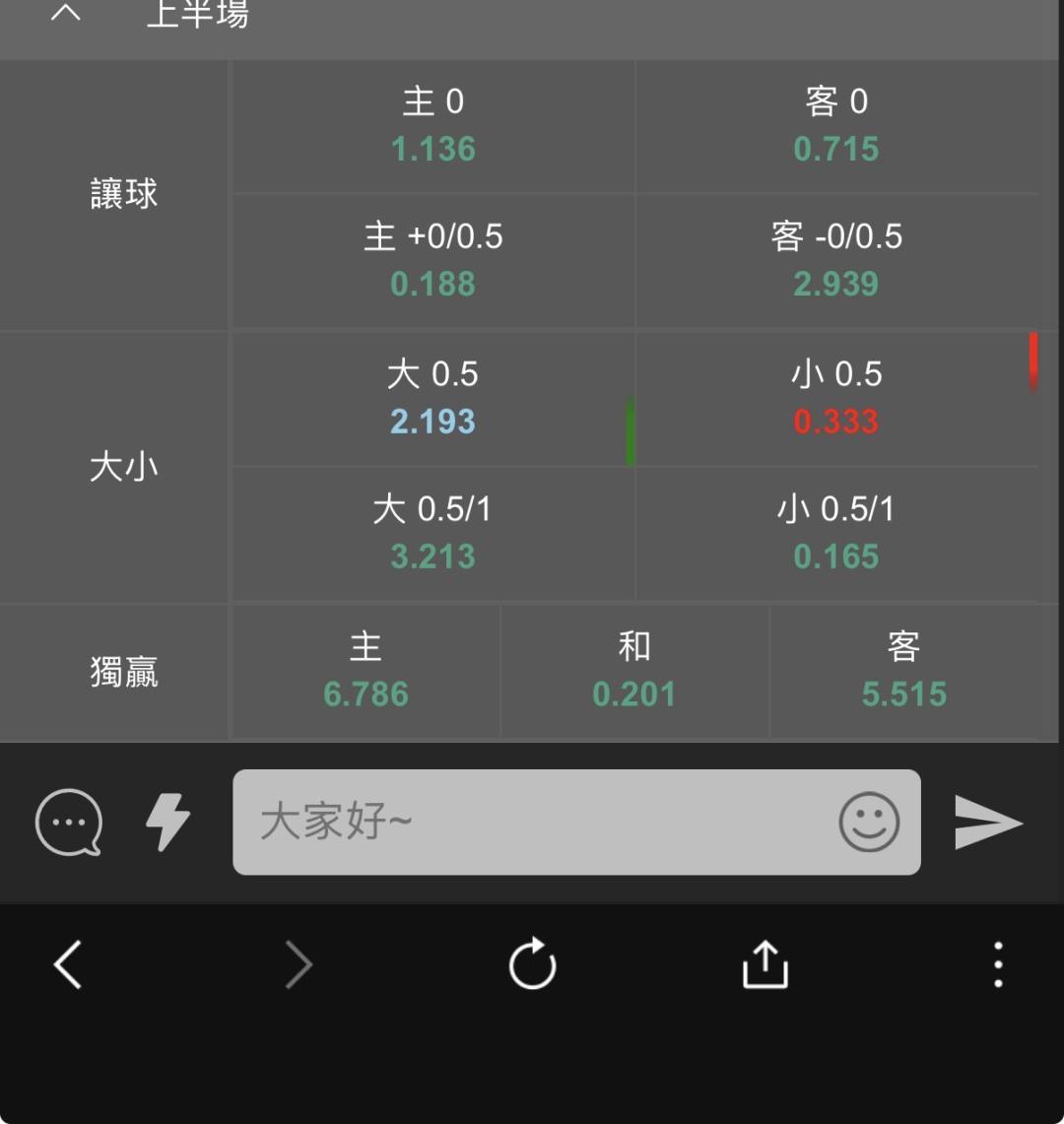
Task: Open the emoji picker
Action: click(x=869, y=823)
